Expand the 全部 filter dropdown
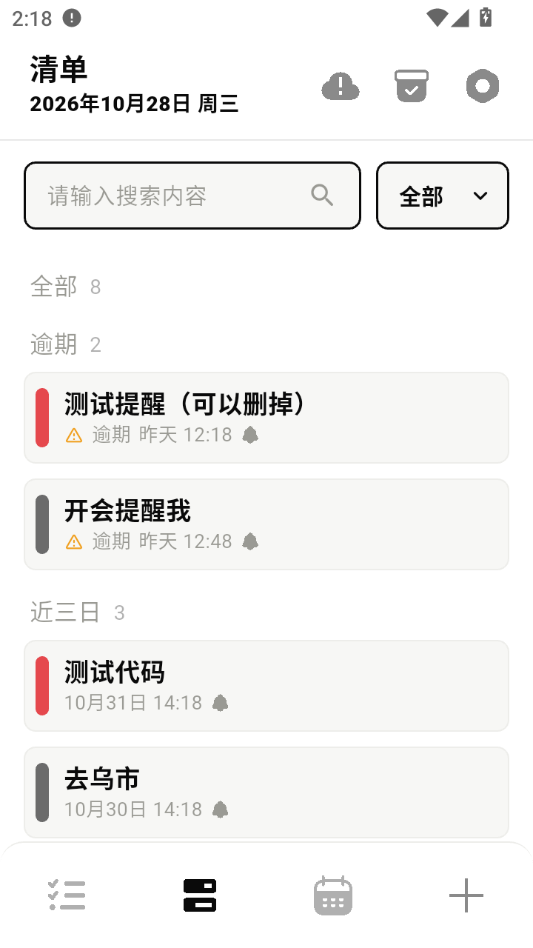The height and width of the screenshot is (948, 533). click(x=442, y=195)
